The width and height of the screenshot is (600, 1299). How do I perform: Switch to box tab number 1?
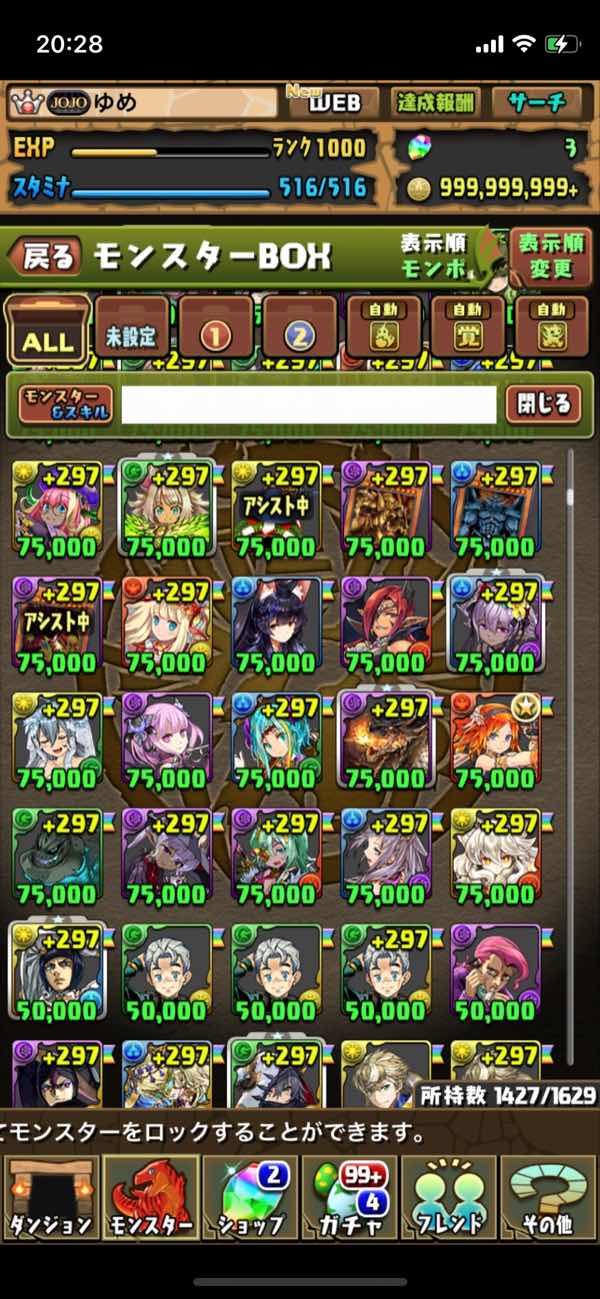tap(216, 331)
